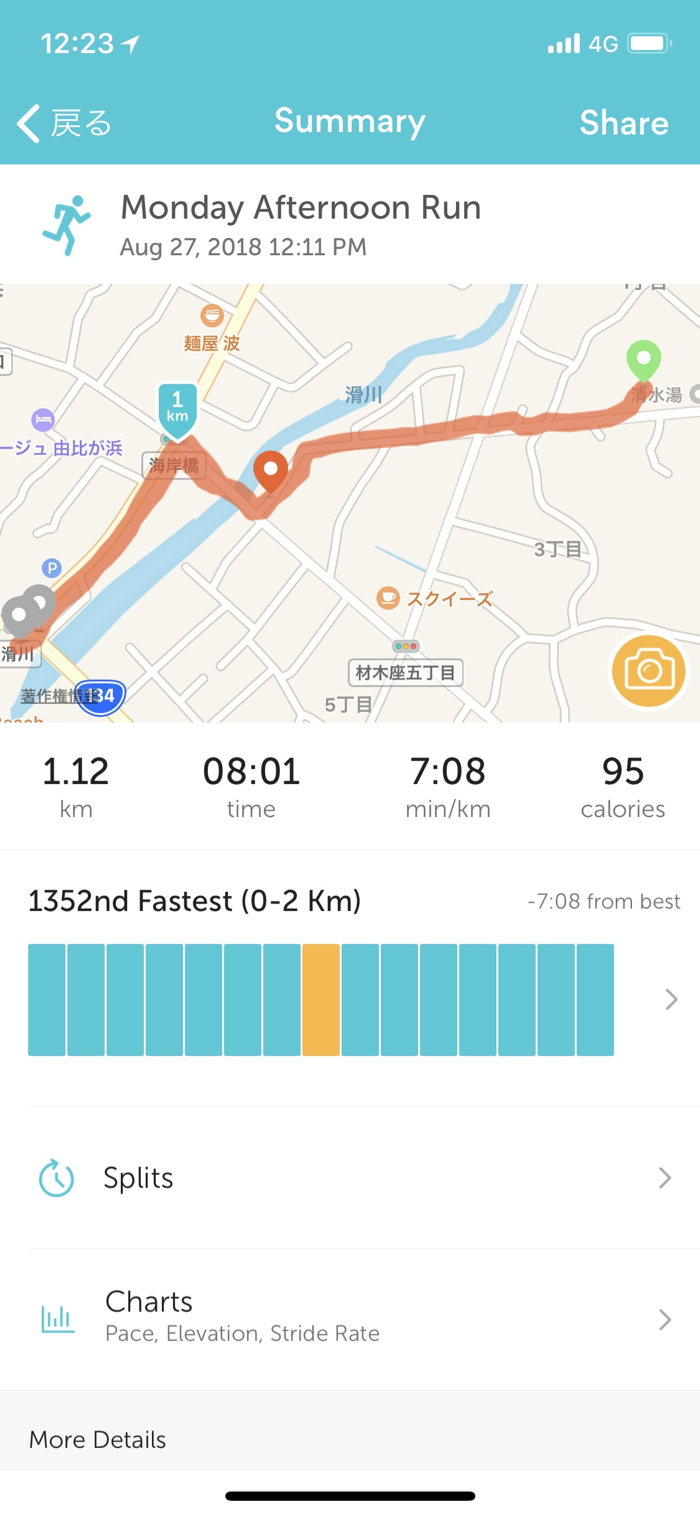This screenshot has height=1516, width=700.
Task: Add a photo with the camera button
Action: tap(649, 671)
